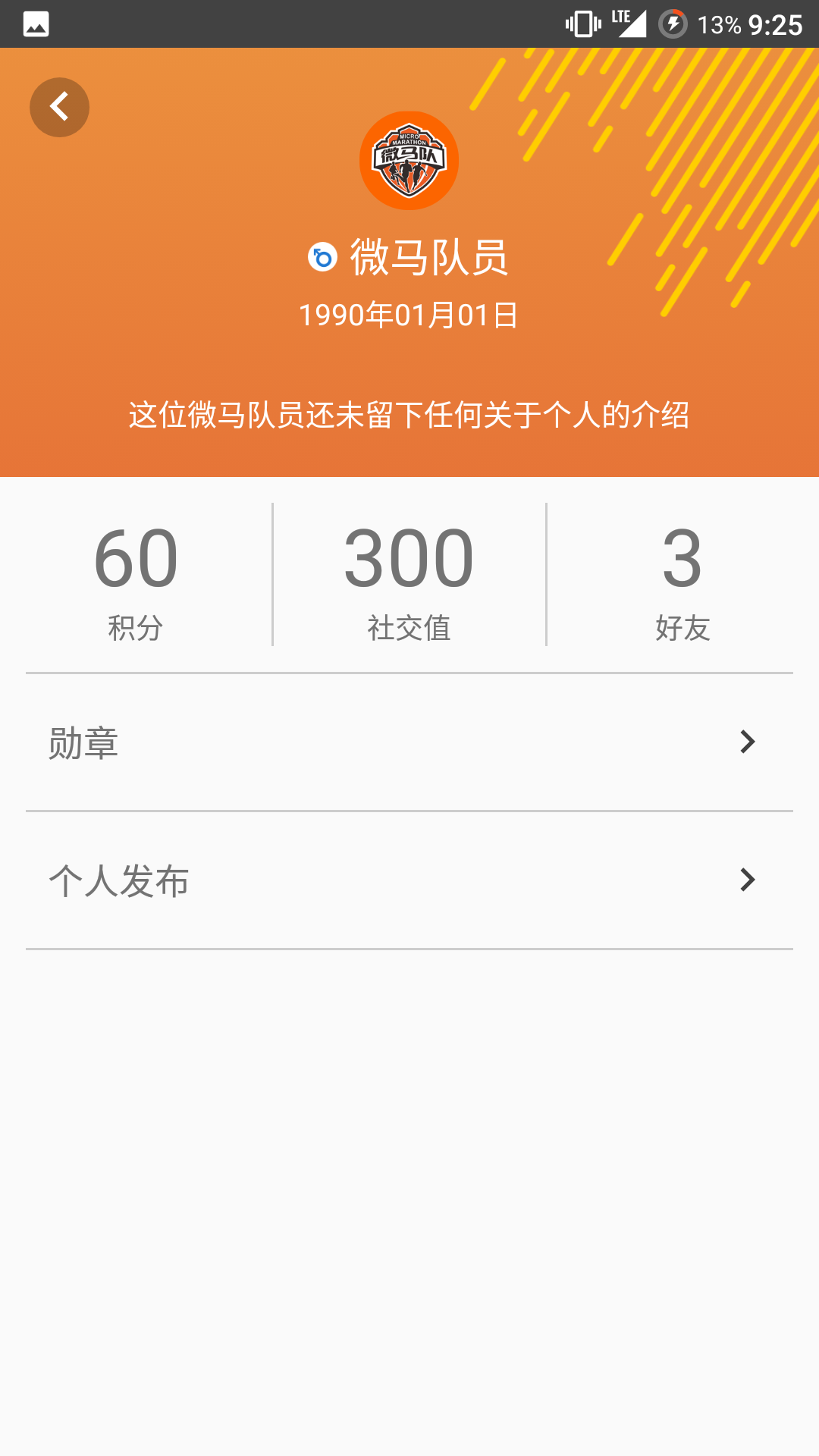Click the birthday 1990年01月01日

tap(409, 313)
